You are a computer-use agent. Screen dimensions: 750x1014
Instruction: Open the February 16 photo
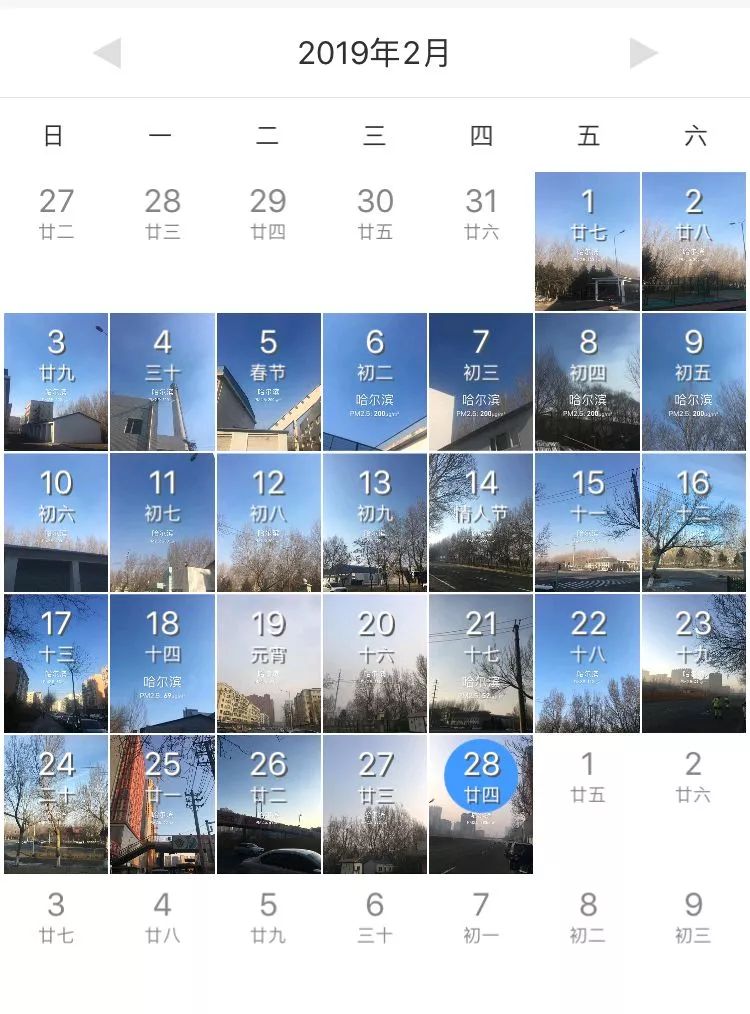point(694,523)
